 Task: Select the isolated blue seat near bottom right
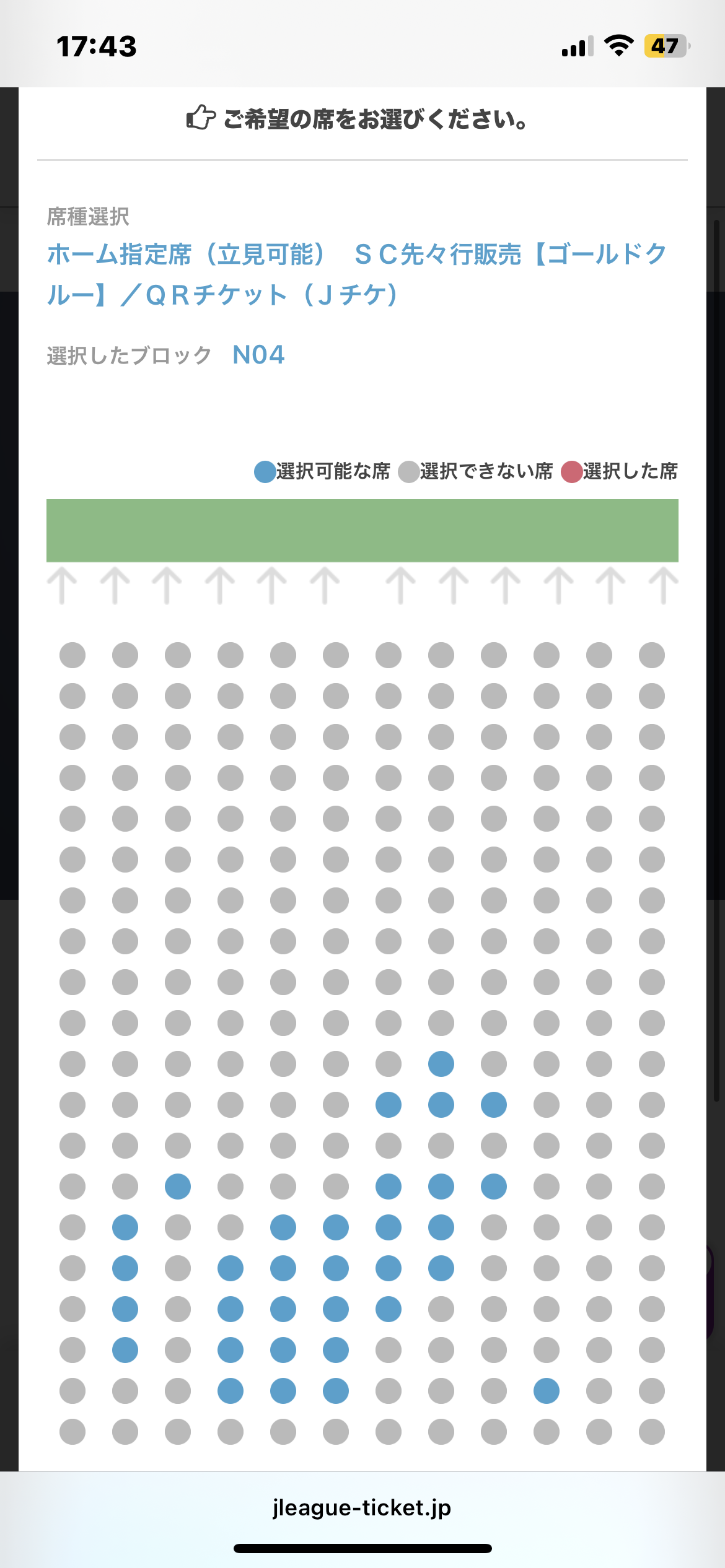point(546,1391)
